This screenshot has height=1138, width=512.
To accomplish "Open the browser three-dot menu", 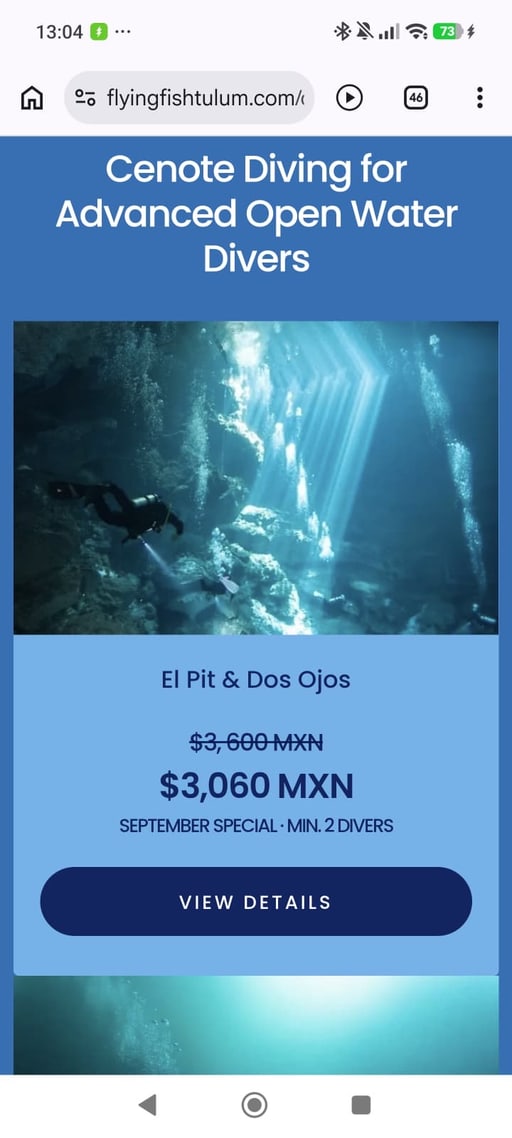I will click(x=479, y=97).
